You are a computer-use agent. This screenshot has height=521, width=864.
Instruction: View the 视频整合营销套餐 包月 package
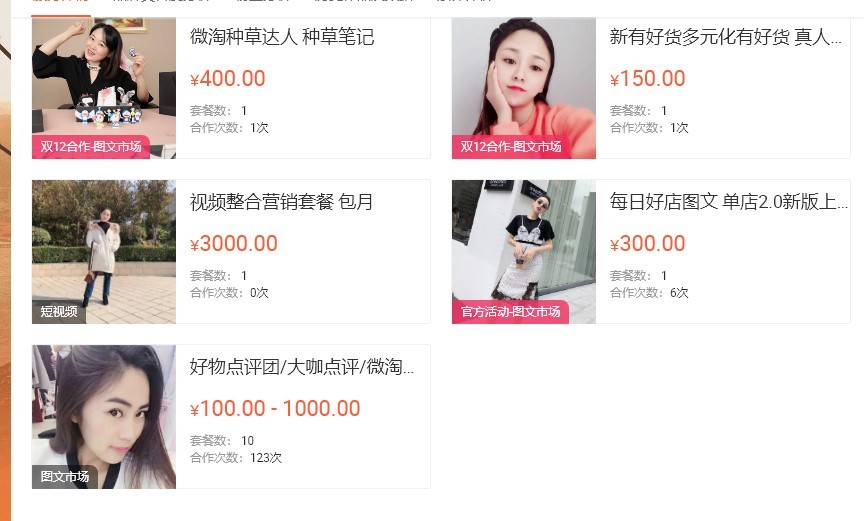click(x=282, y=202)
